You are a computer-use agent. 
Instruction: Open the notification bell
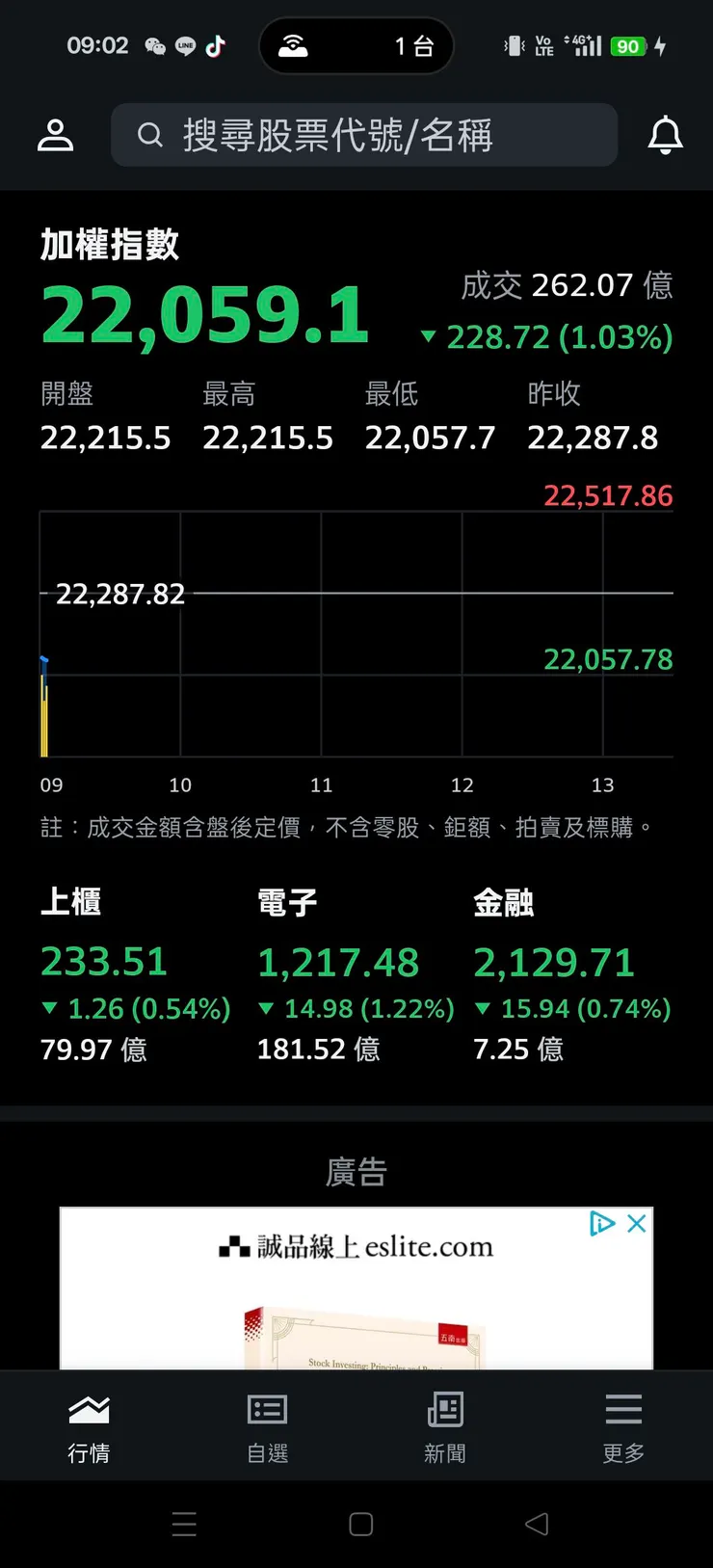[665, 135]
